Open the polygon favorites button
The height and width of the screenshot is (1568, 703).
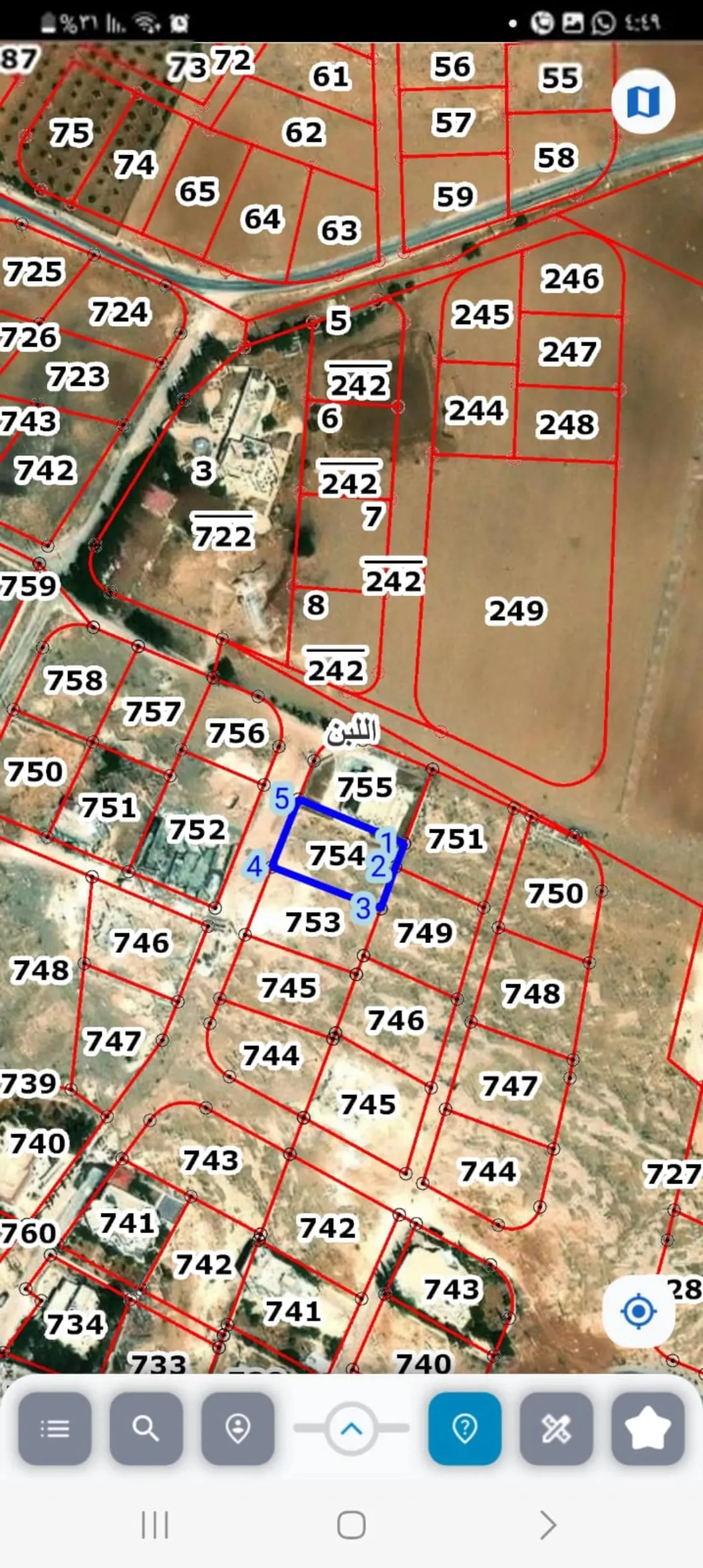pos(648,1429)
